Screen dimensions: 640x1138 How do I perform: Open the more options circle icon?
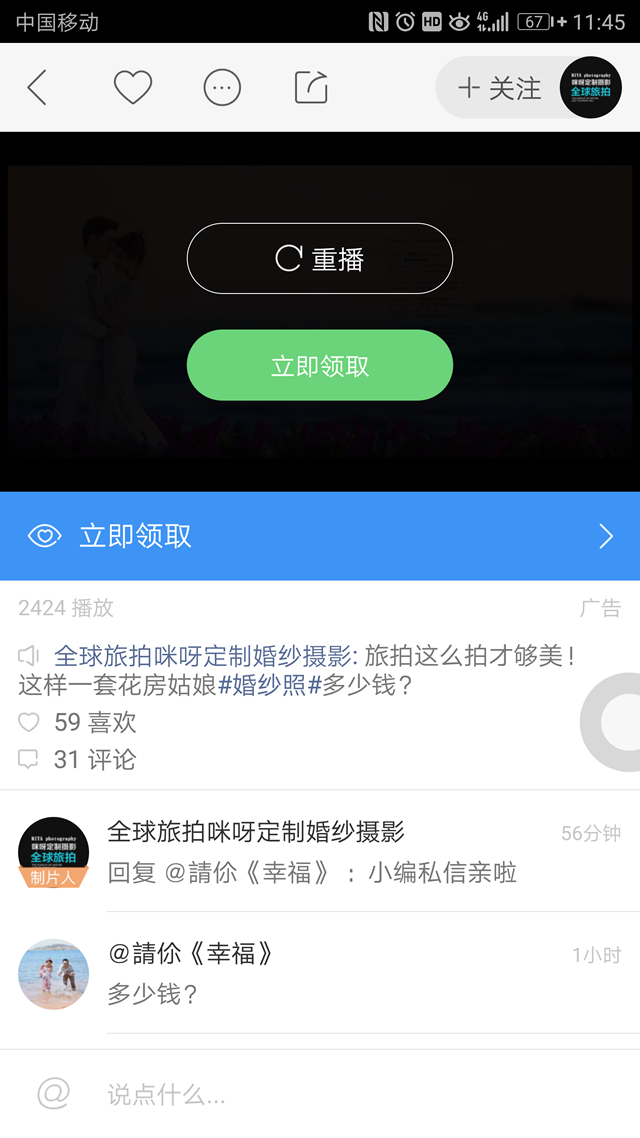point(222,88)
